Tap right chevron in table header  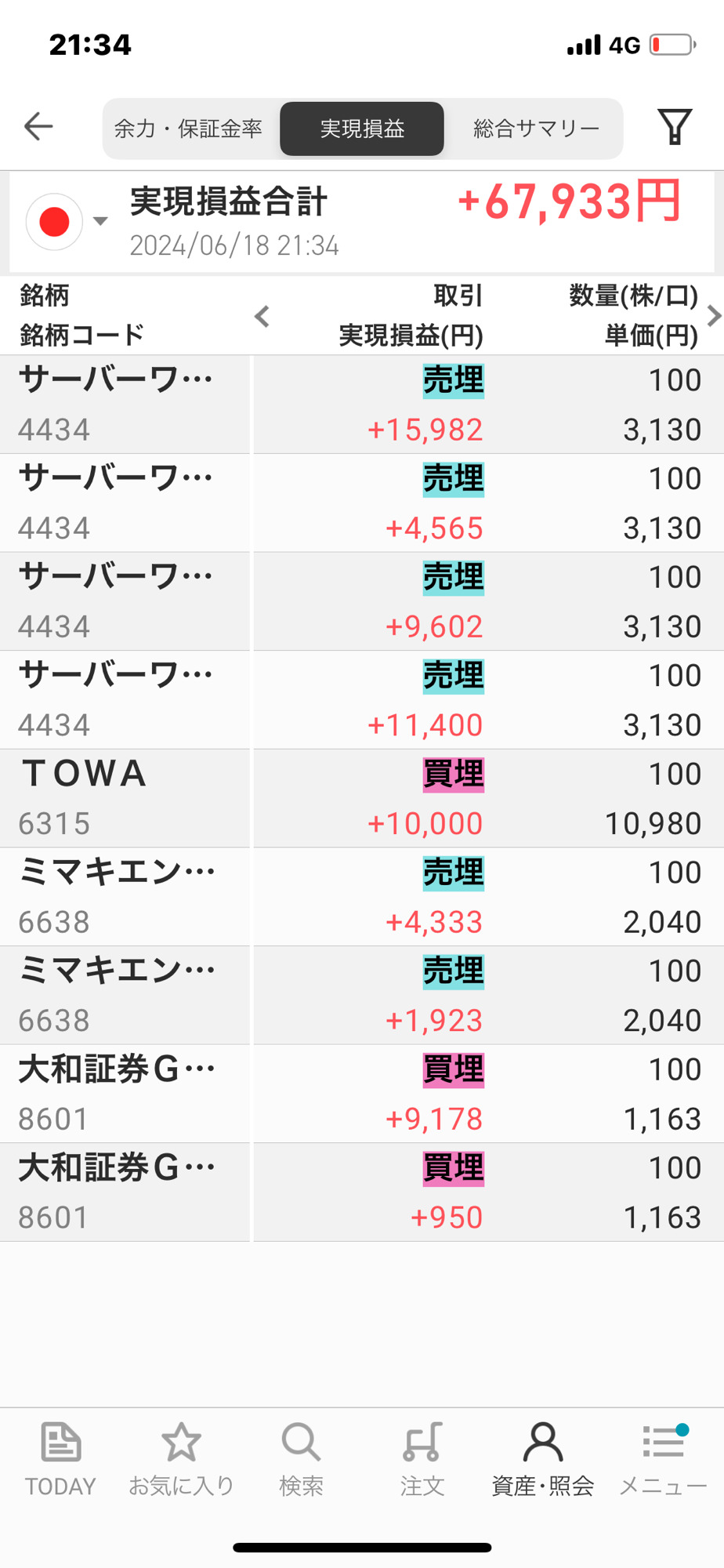tap(712, 317)
